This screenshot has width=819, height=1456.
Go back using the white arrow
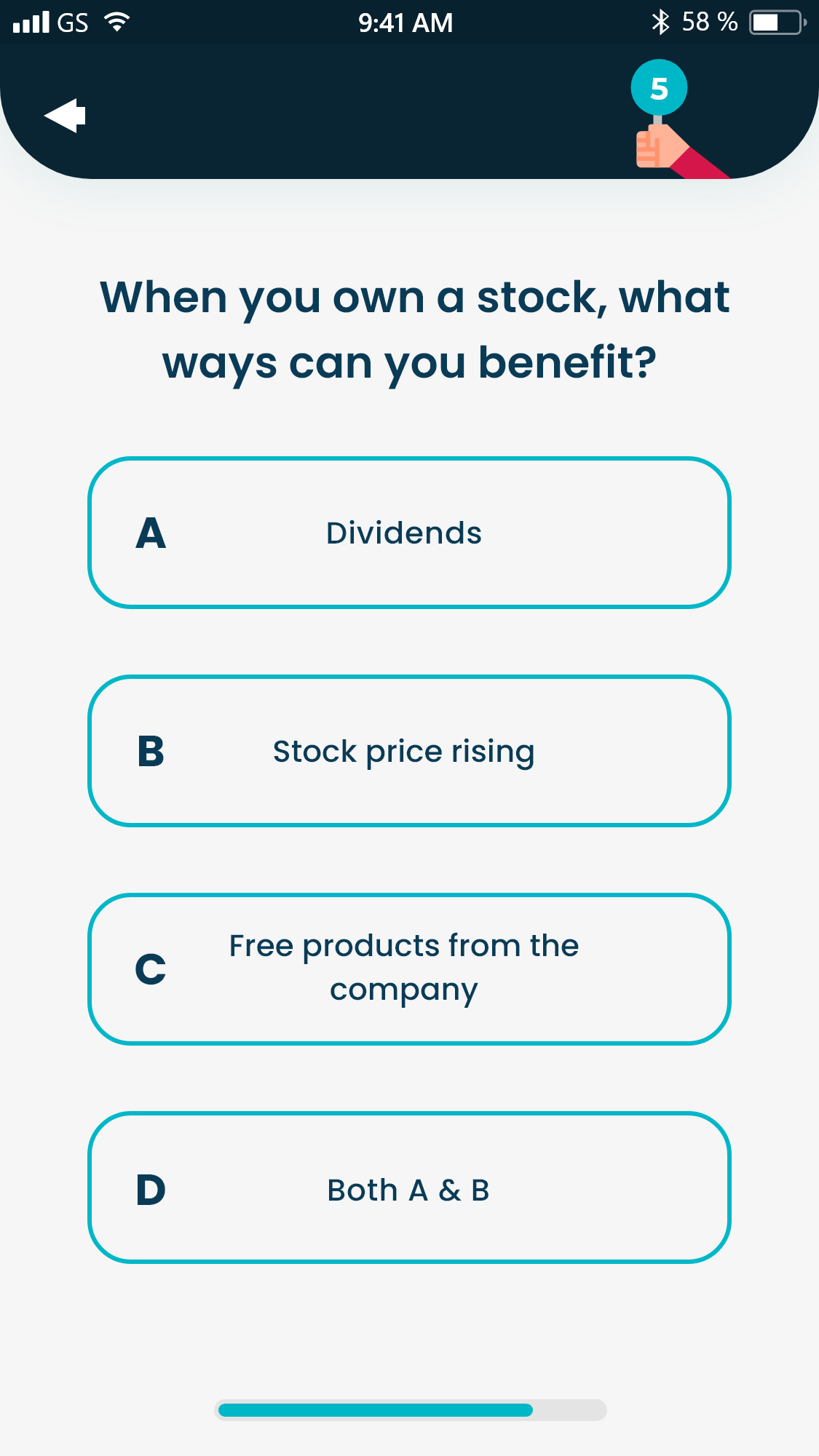point(65,116)
